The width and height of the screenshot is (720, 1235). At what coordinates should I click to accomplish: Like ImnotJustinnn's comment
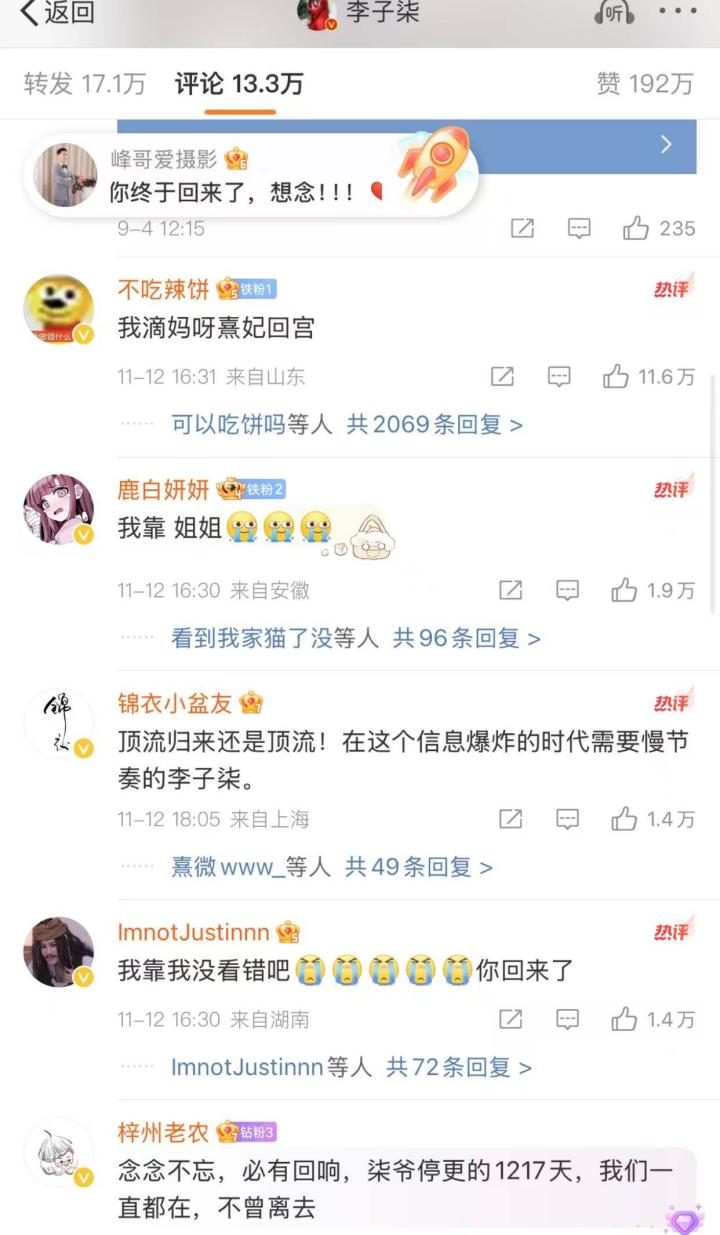pyautogui.click(x=624, y=1019)
